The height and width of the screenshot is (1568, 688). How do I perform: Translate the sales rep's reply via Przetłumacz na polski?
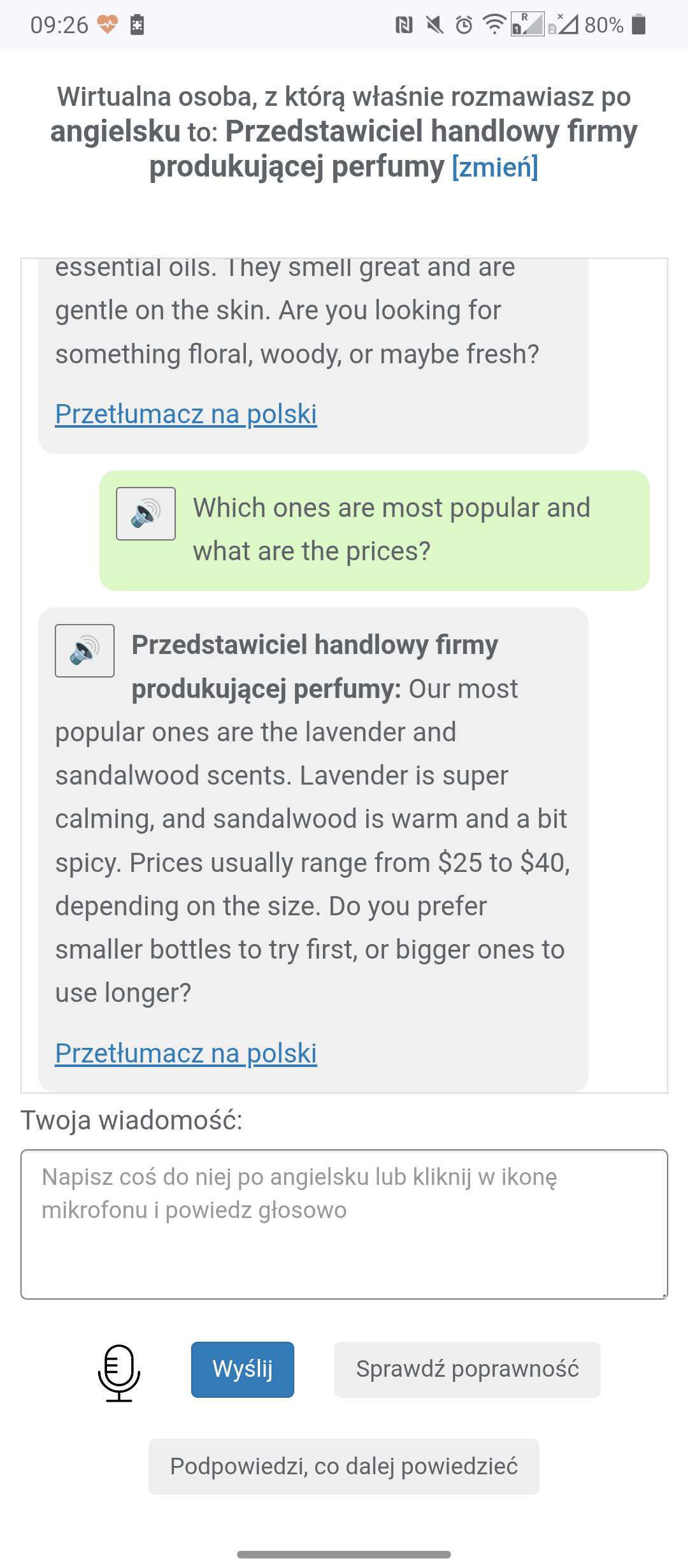point(186,1053)
